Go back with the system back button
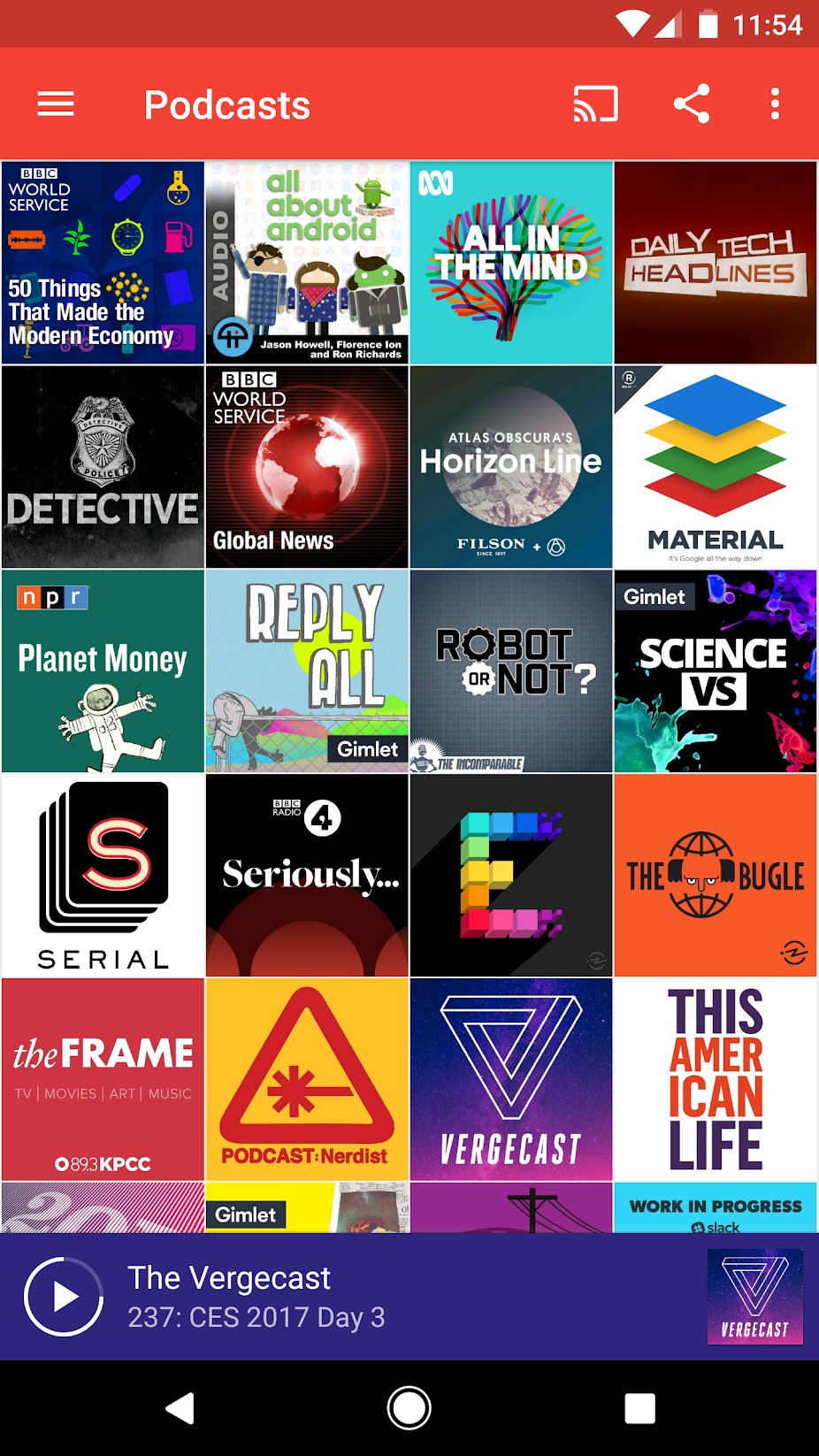The image size is (819, 1456). pyautogui.click(x=180, y=1408)
